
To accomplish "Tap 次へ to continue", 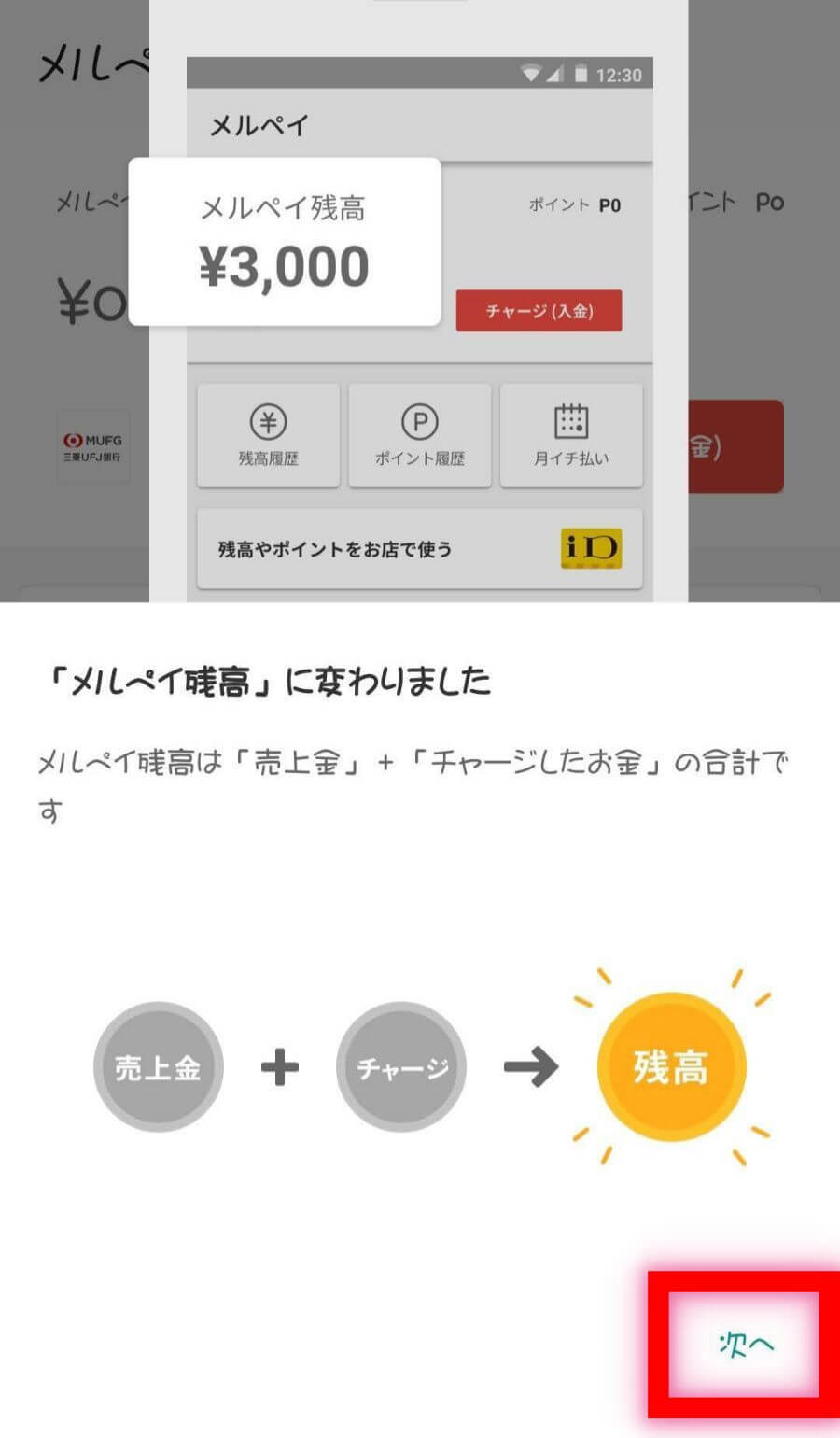I will [x=746, y=1344].
